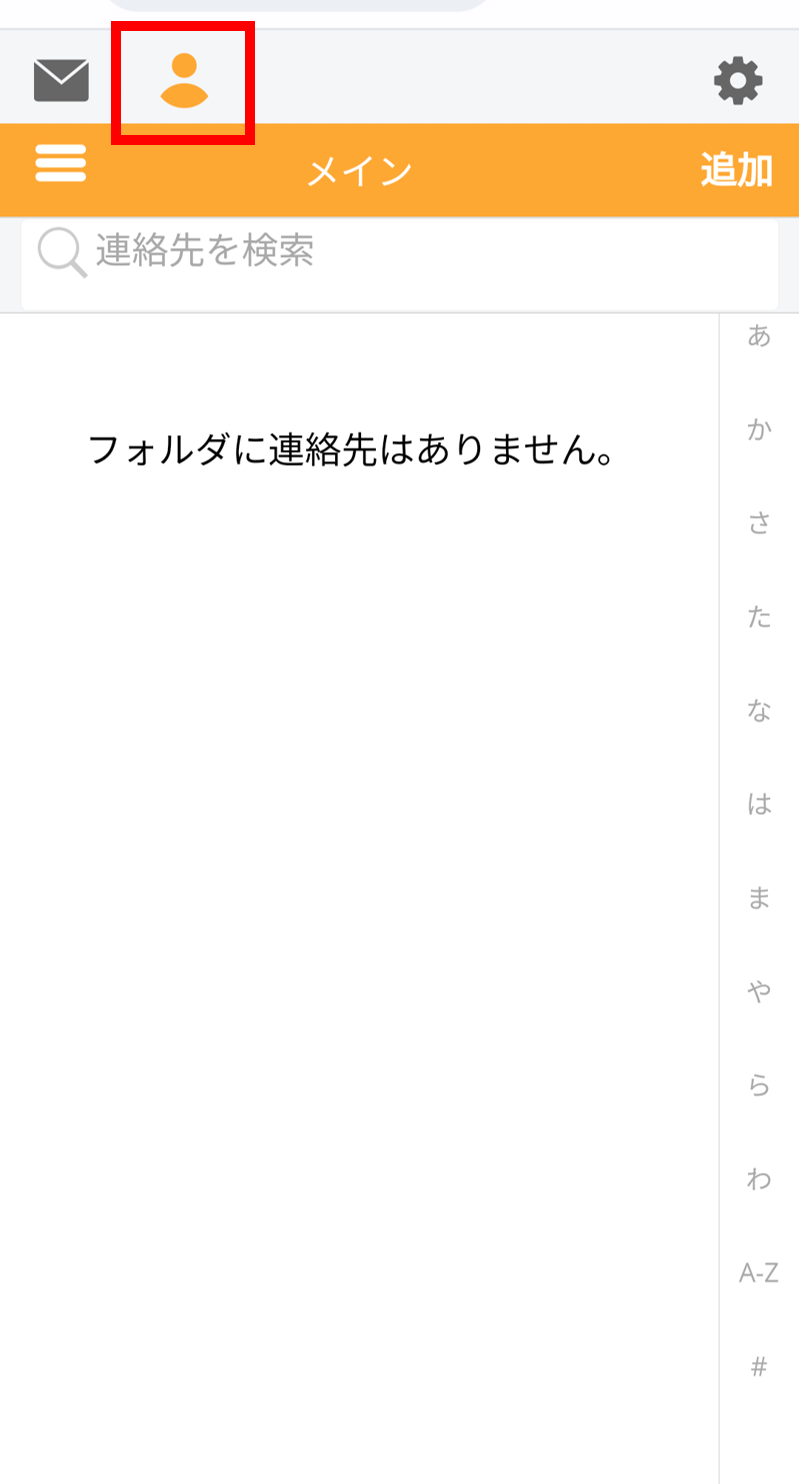
Task: Jump to わ in the index
Action: pyautogui.click(x=759, y=1179)
